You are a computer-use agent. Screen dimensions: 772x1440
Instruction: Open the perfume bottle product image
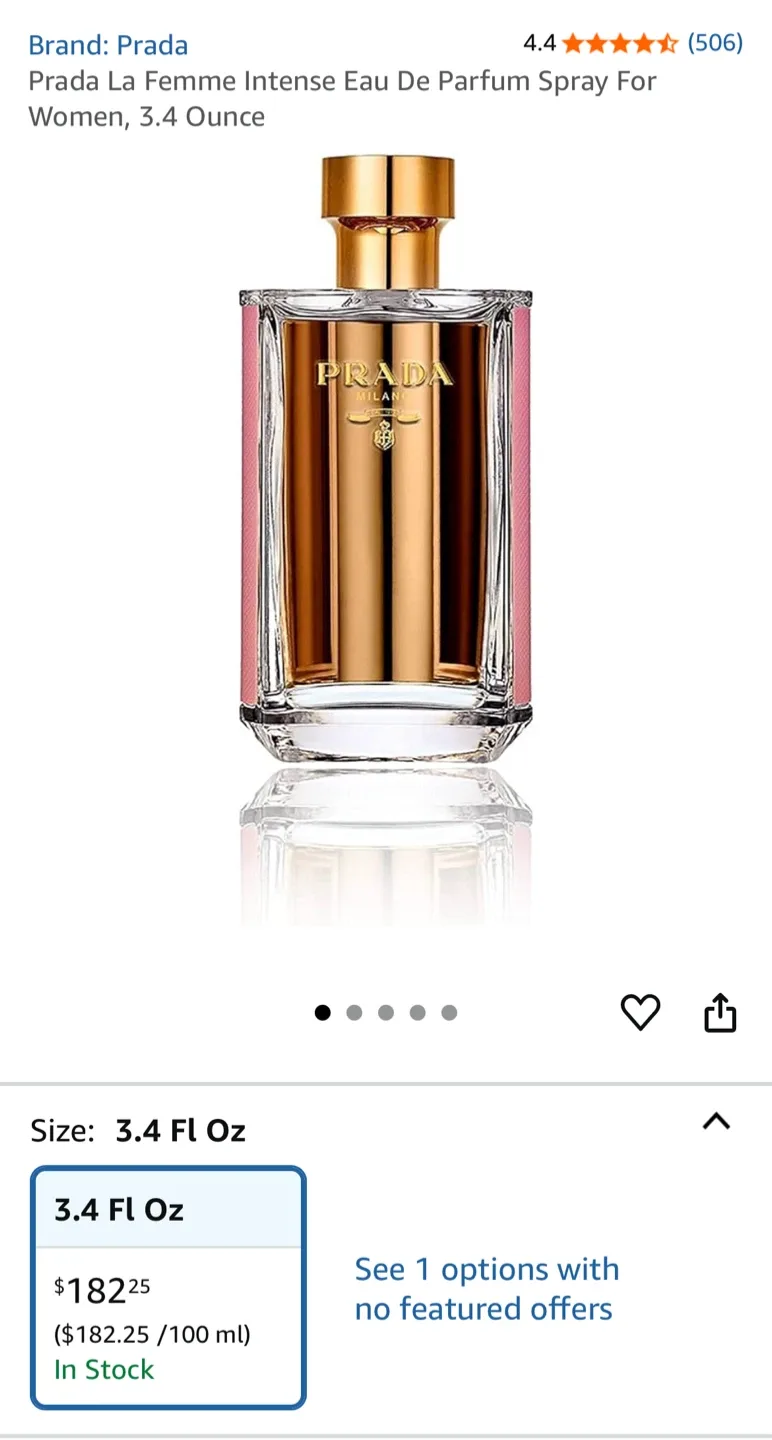point(386,550)
